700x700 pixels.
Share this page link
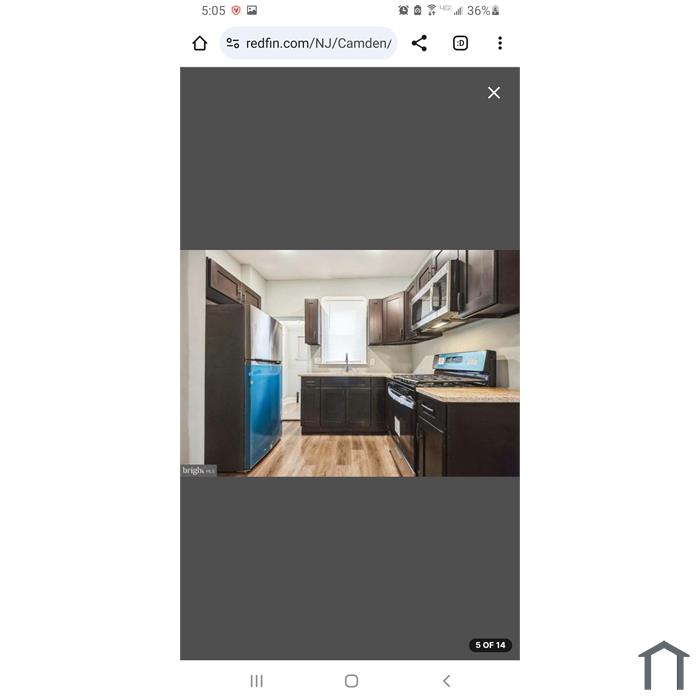click(x=419, y=43)
